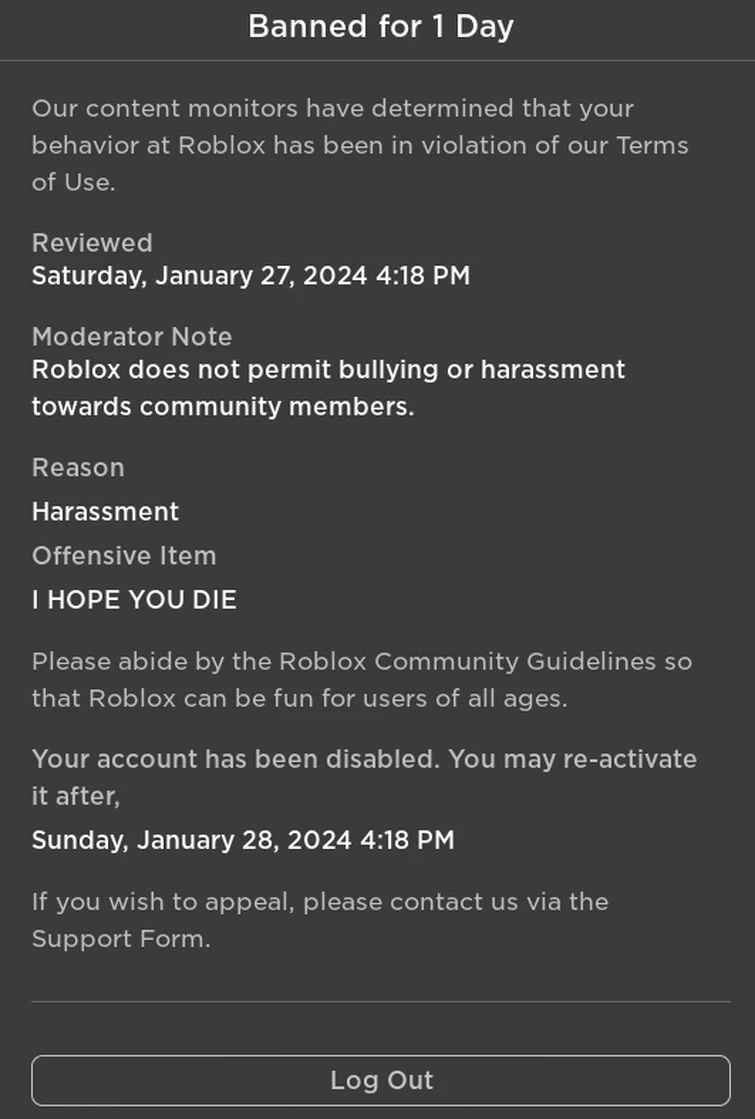The height and width of the screenshot is (1119, 755).
Task: Click the Moderator Note heading label
Action: [133, 337]
